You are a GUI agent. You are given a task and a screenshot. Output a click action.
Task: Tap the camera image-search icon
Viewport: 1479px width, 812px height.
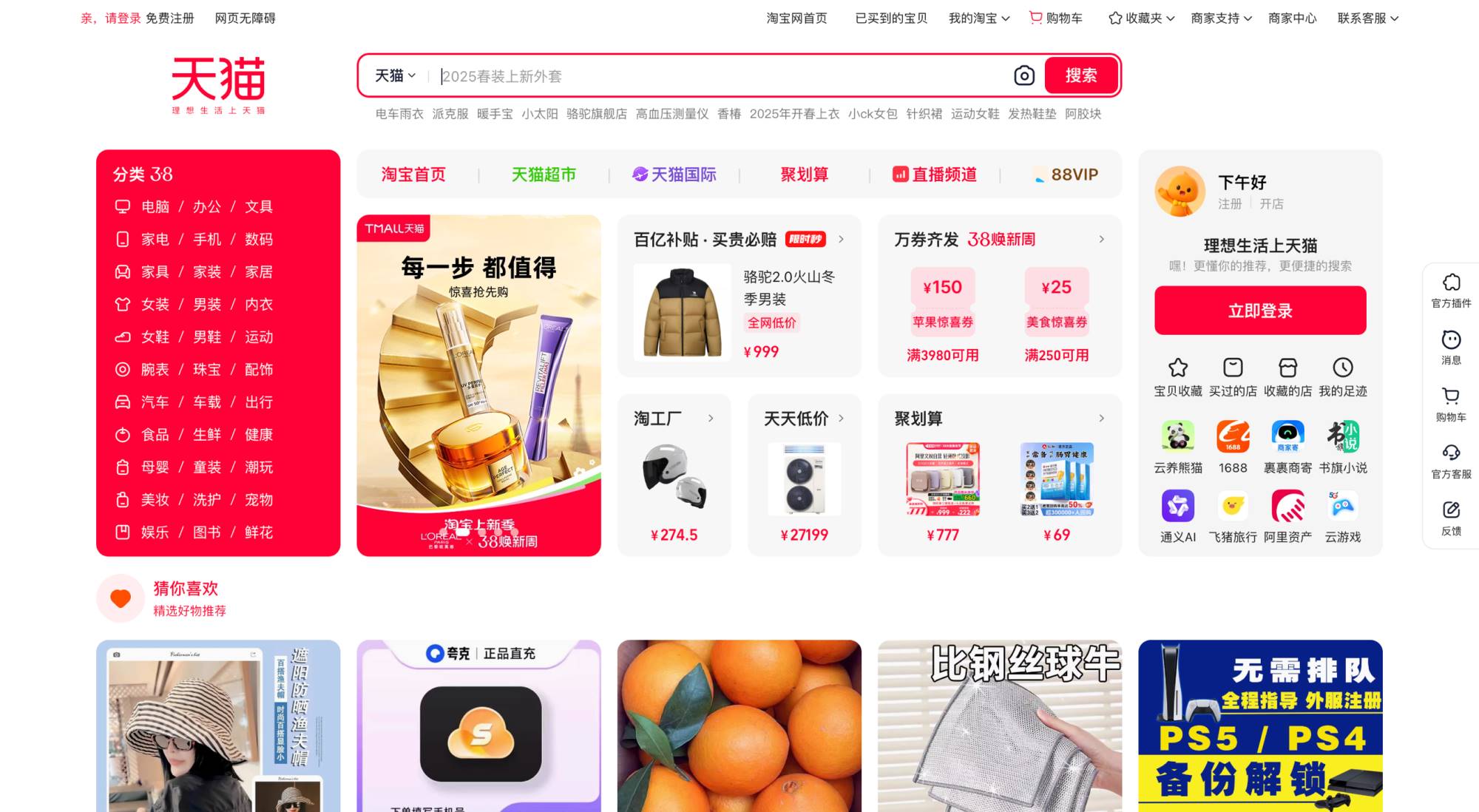click(1024, 75)
